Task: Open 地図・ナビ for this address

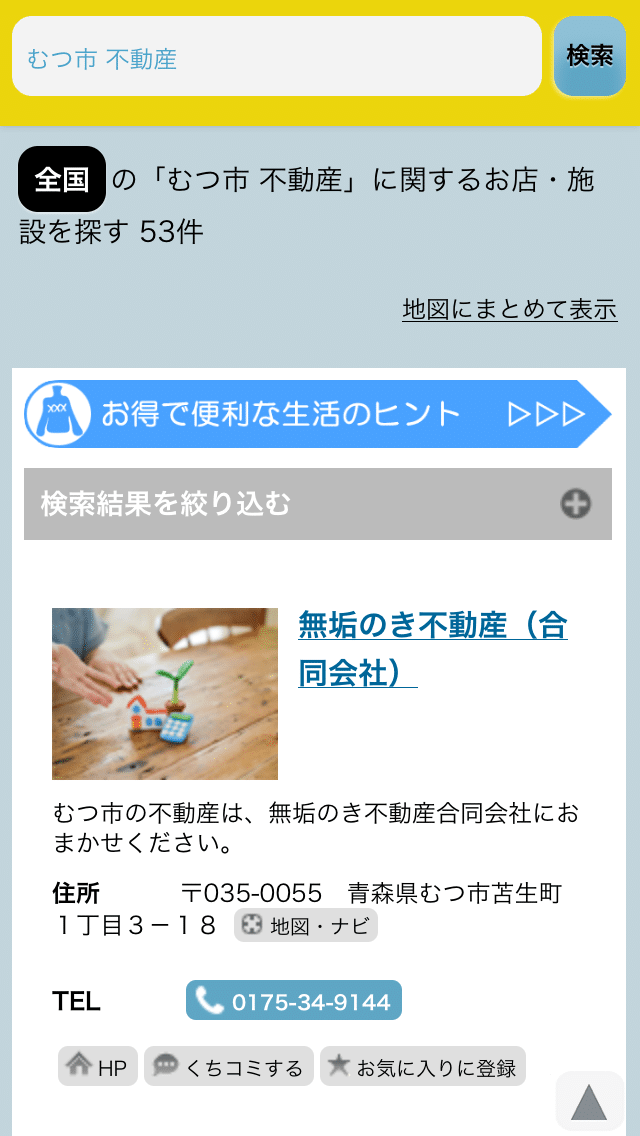Action: (305, 925)
